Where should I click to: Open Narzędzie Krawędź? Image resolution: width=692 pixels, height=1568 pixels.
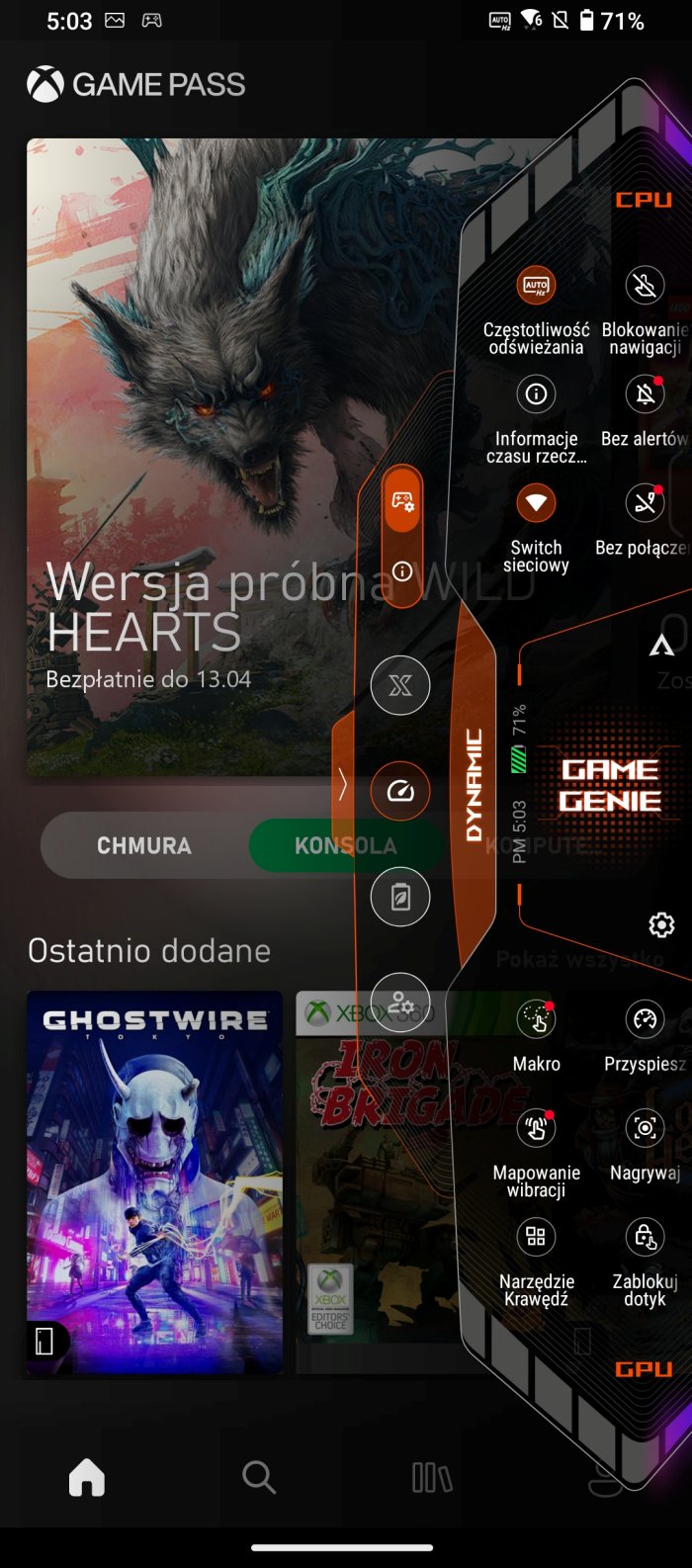coord(536,1238)
